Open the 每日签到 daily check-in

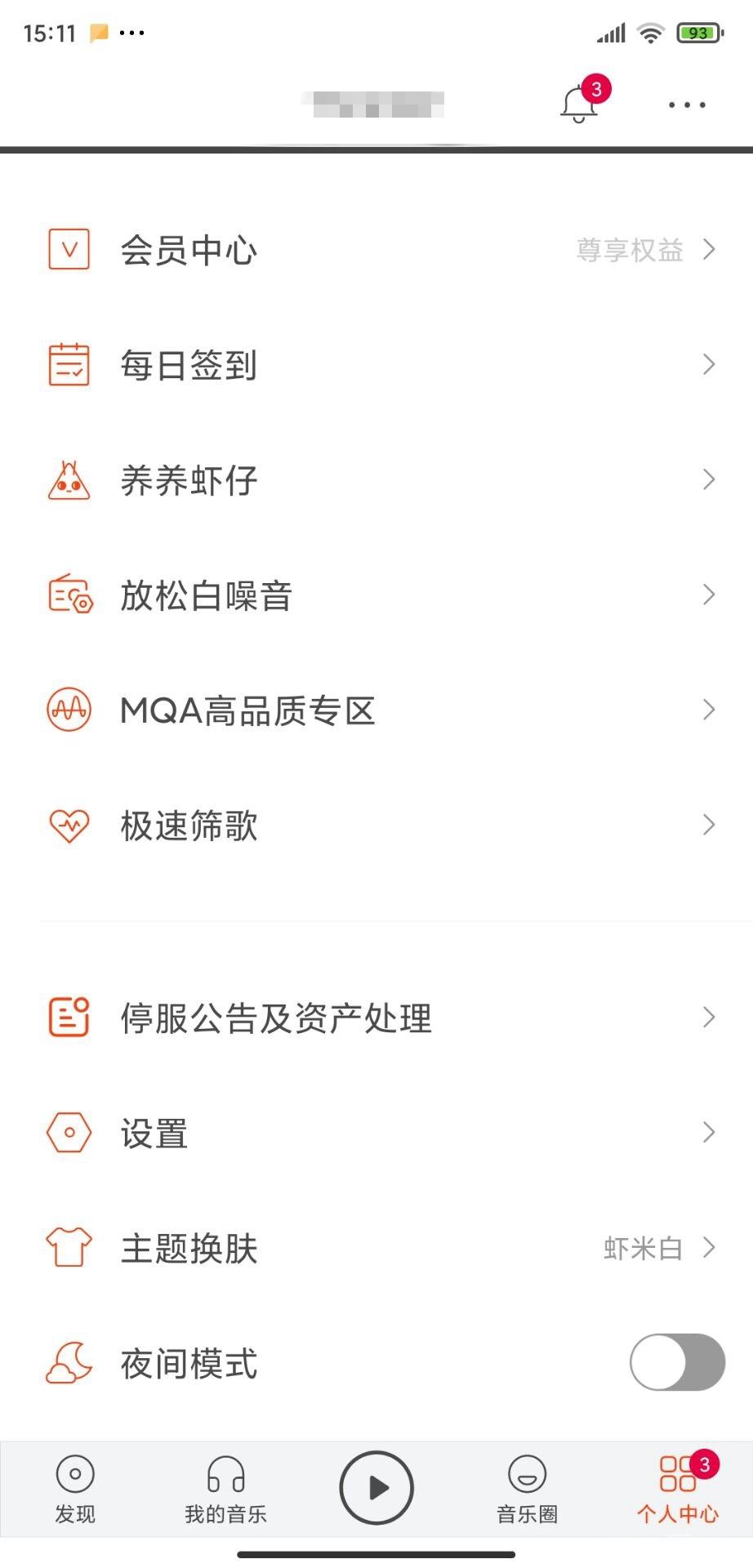[x=186, y=365]
